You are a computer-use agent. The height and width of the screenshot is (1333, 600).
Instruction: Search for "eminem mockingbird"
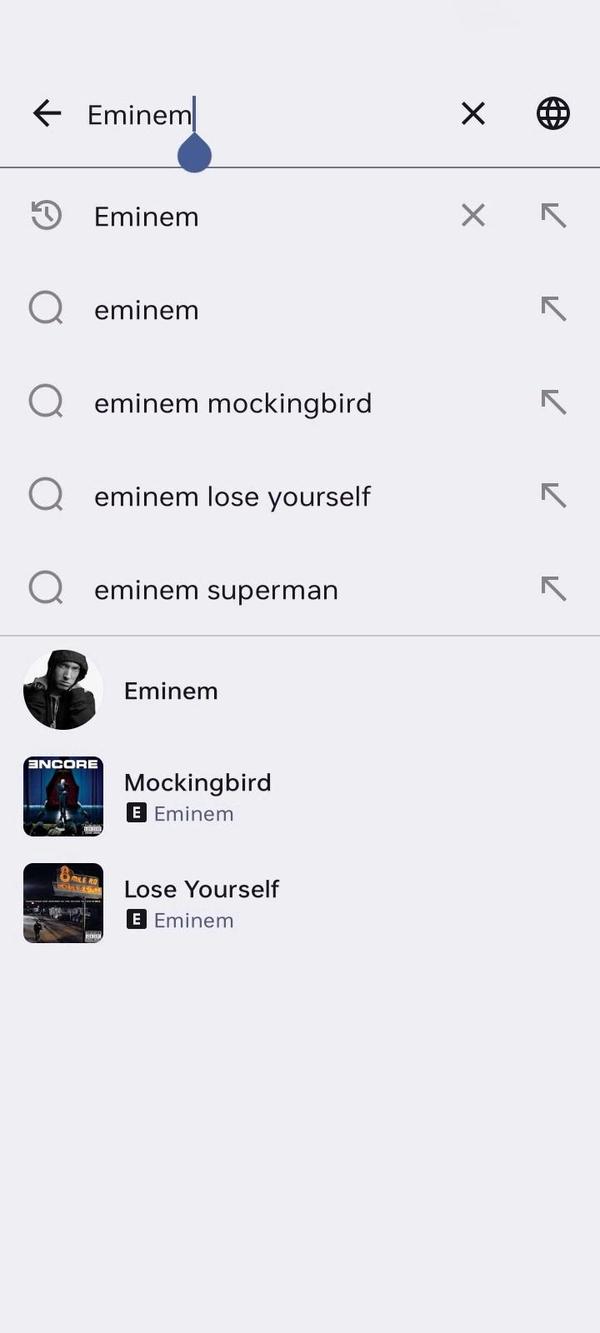click(232, 403)
